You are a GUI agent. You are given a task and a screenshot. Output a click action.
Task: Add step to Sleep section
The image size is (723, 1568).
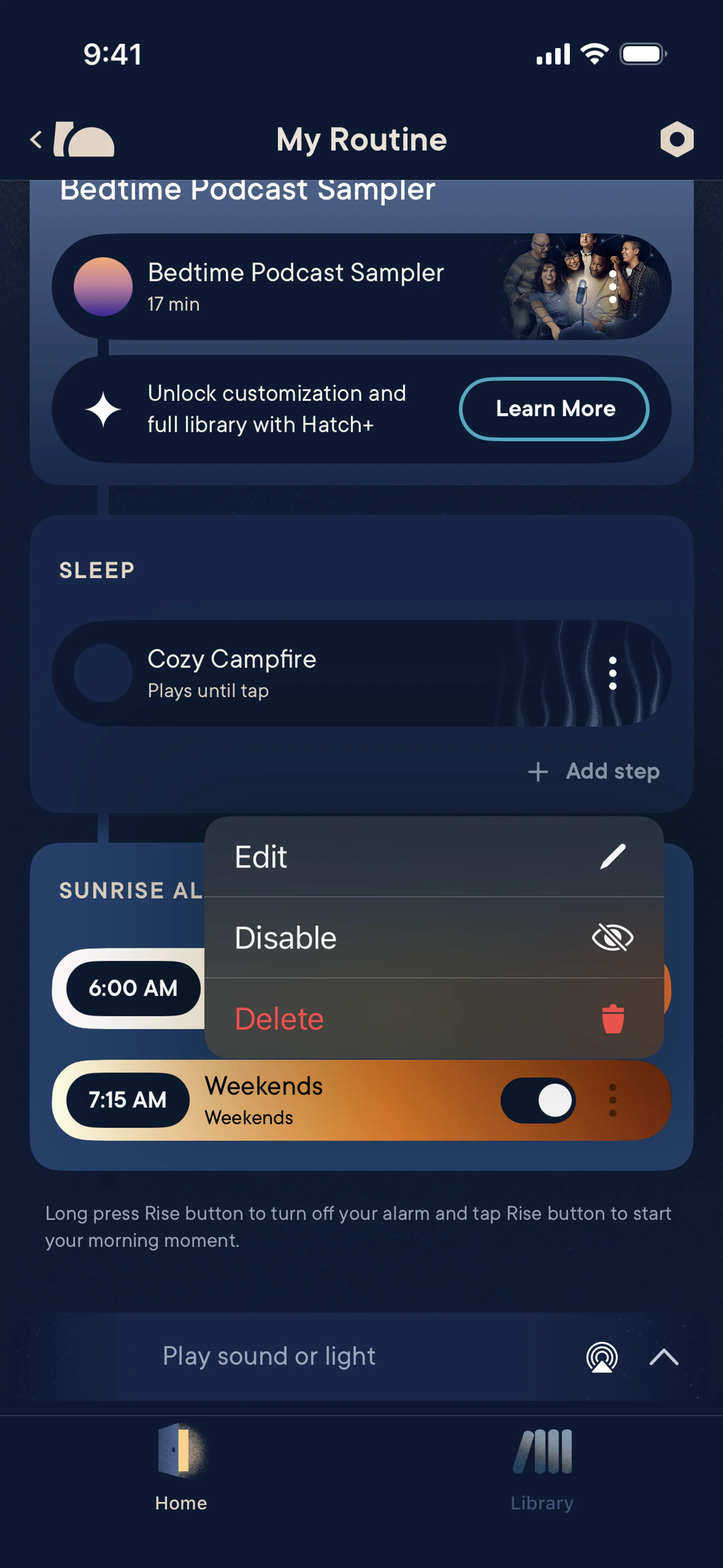(x=594, y=771)
